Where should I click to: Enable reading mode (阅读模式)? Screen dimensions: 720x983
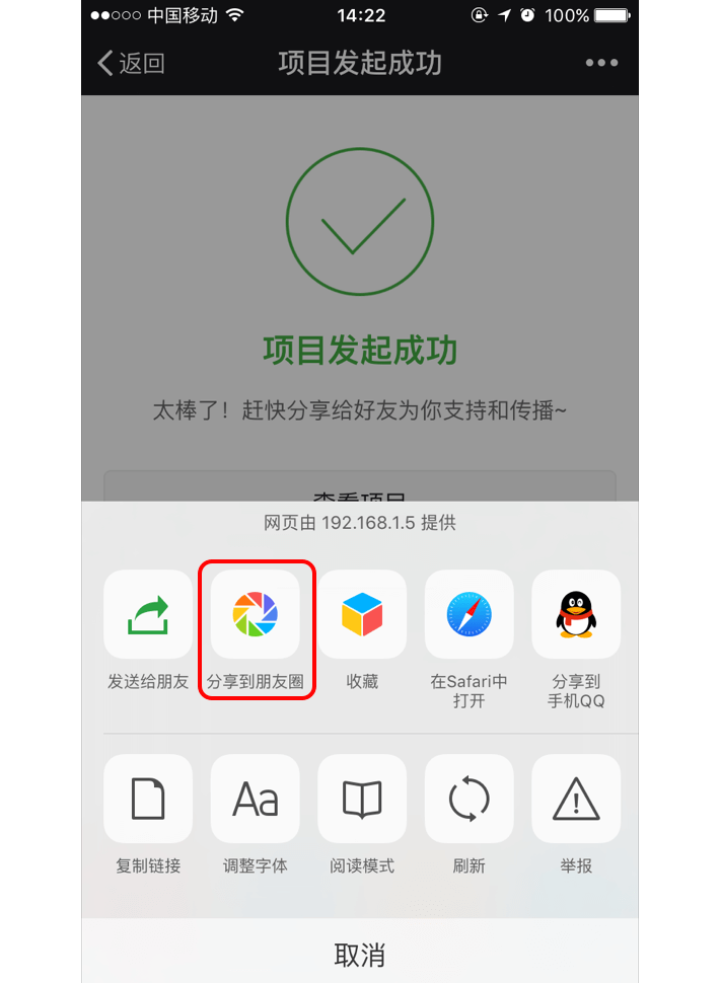point(362,799)
